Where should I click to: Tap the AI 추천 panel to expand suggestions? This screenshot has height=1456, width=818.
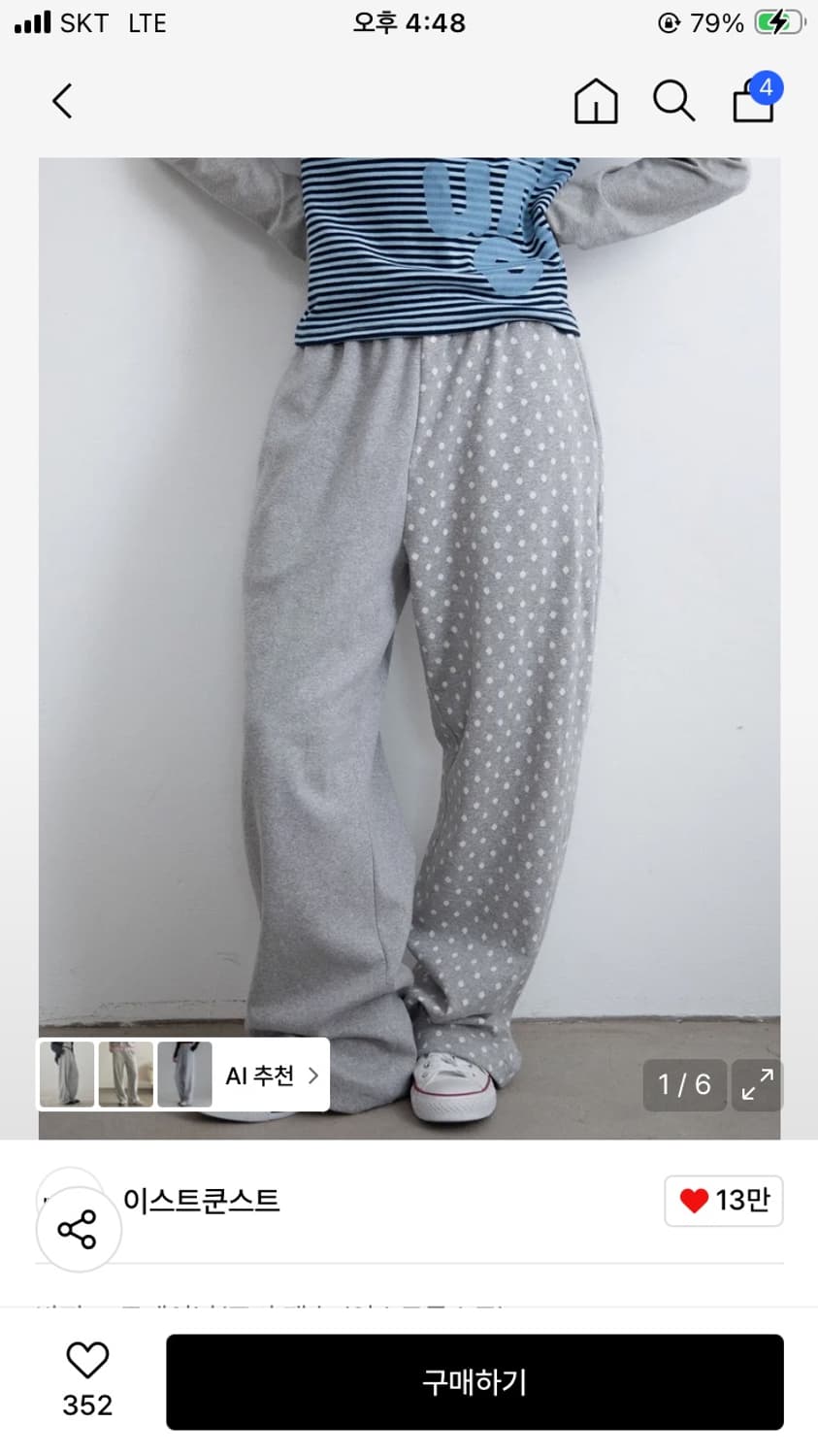coord(260,1075)
